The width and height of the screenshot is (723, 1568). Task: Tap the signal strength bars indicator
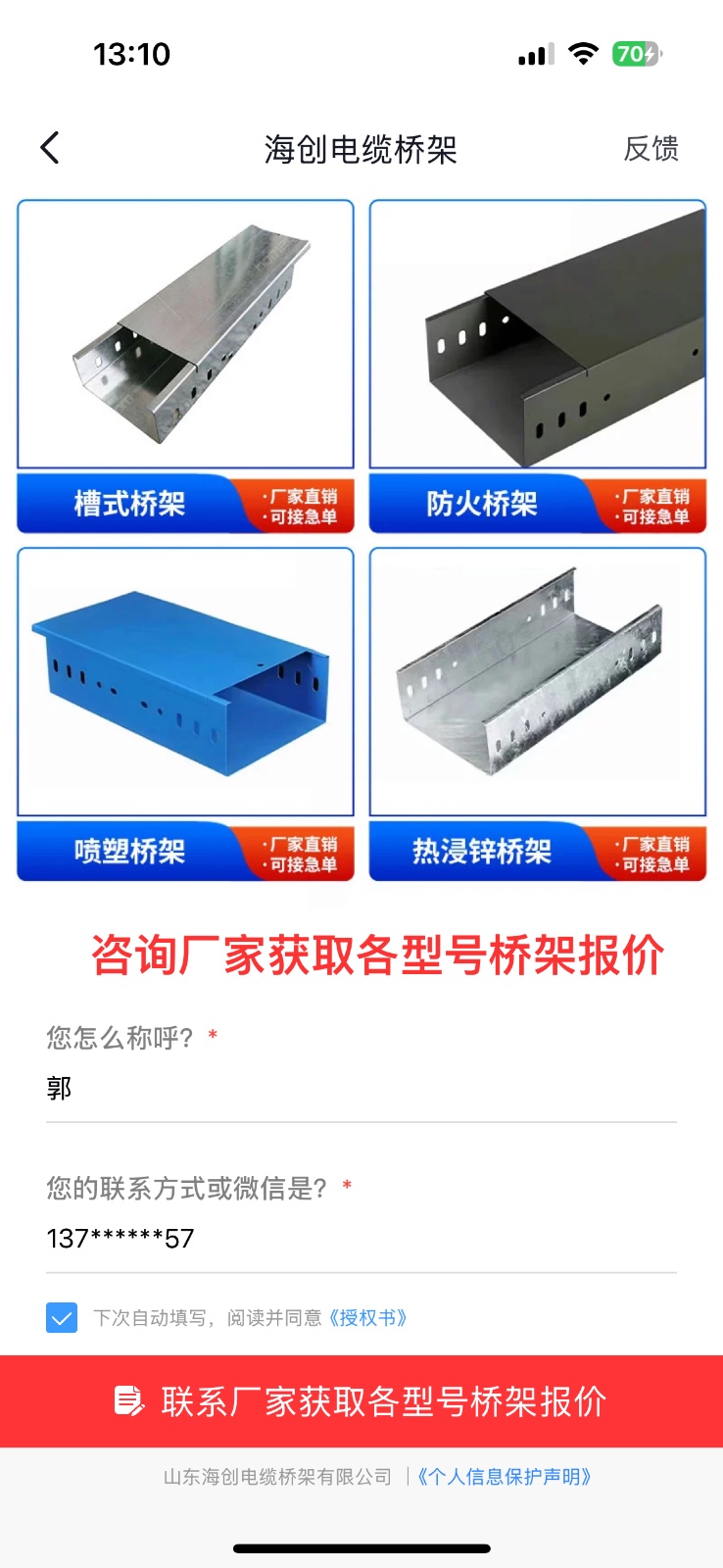(533, 55)
